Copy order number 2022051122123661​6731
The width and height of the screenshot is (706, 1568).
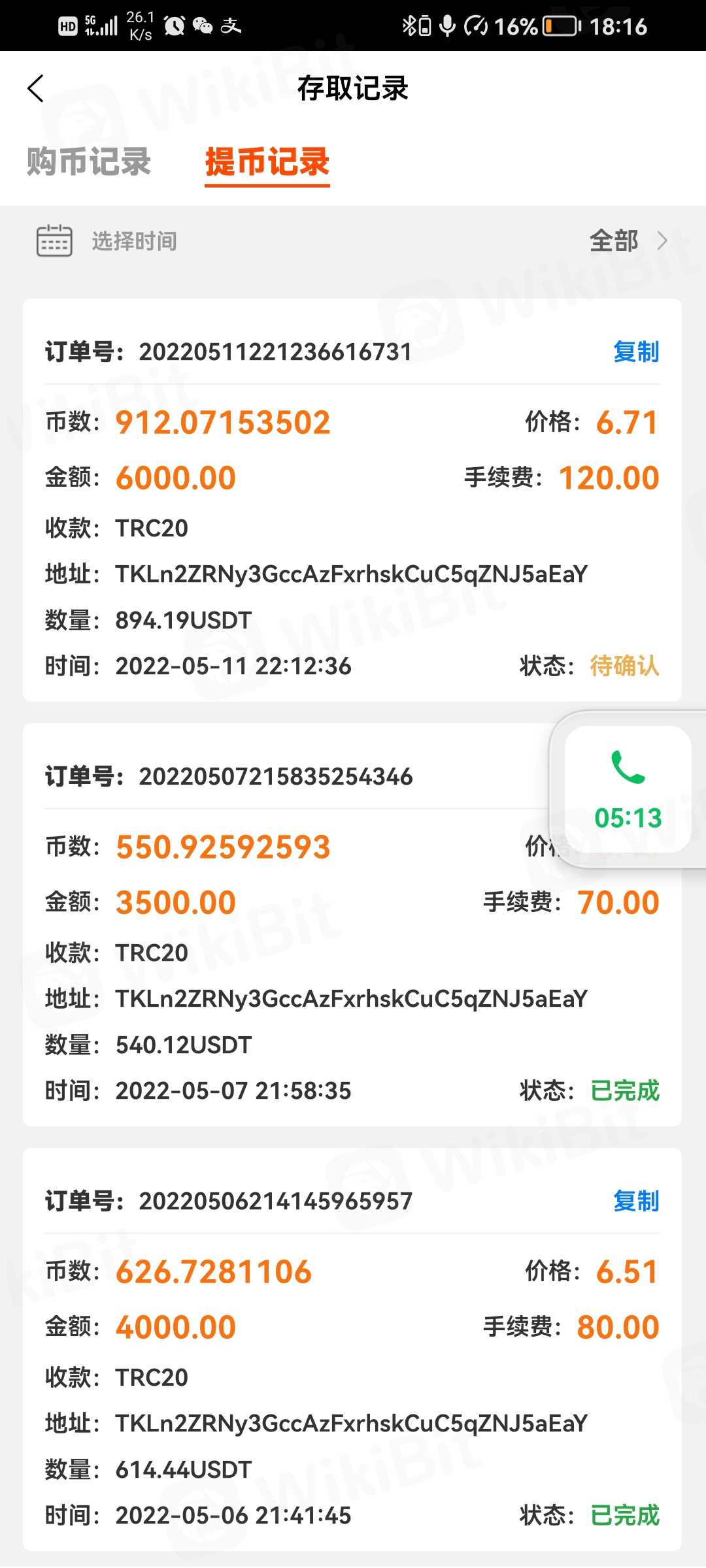pos(635,351)
